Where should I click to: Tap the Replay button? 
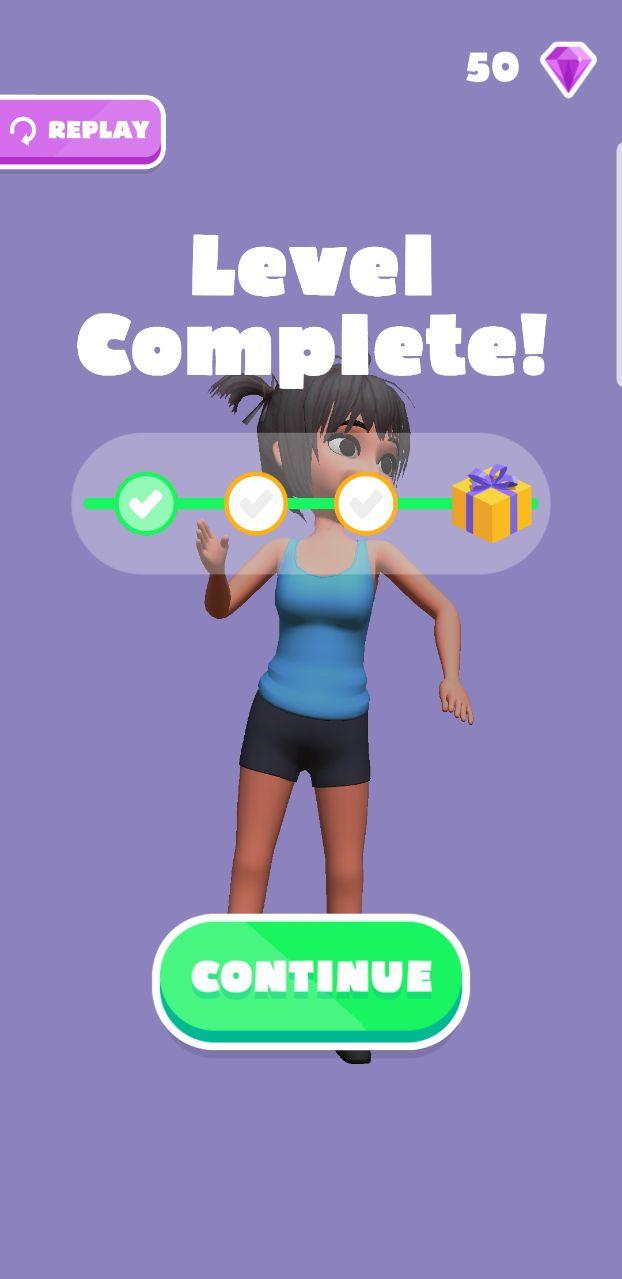80,131
